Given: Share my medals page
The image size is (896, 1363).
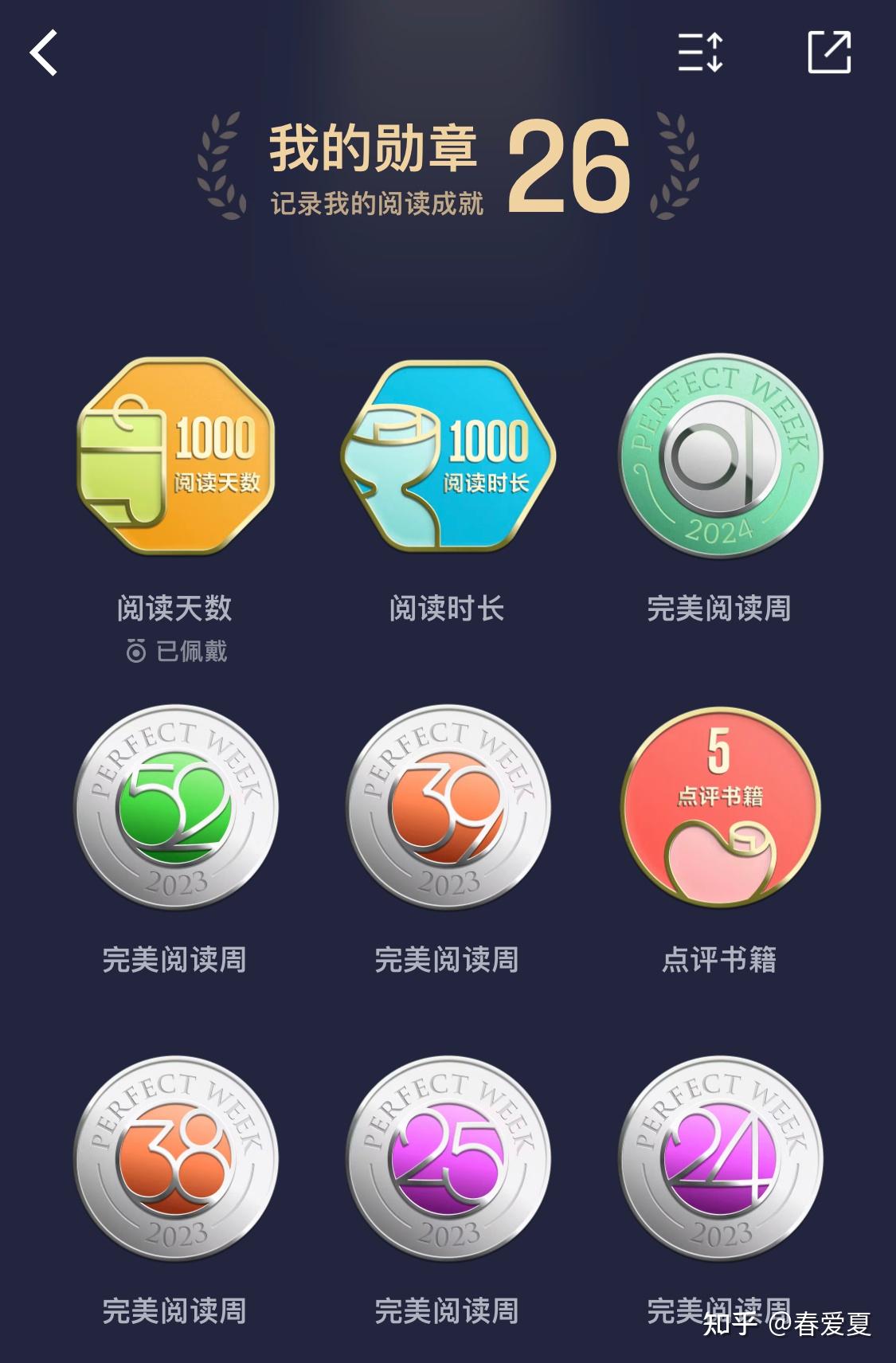Looking at the screenshot, I should (x=829, y=53).
